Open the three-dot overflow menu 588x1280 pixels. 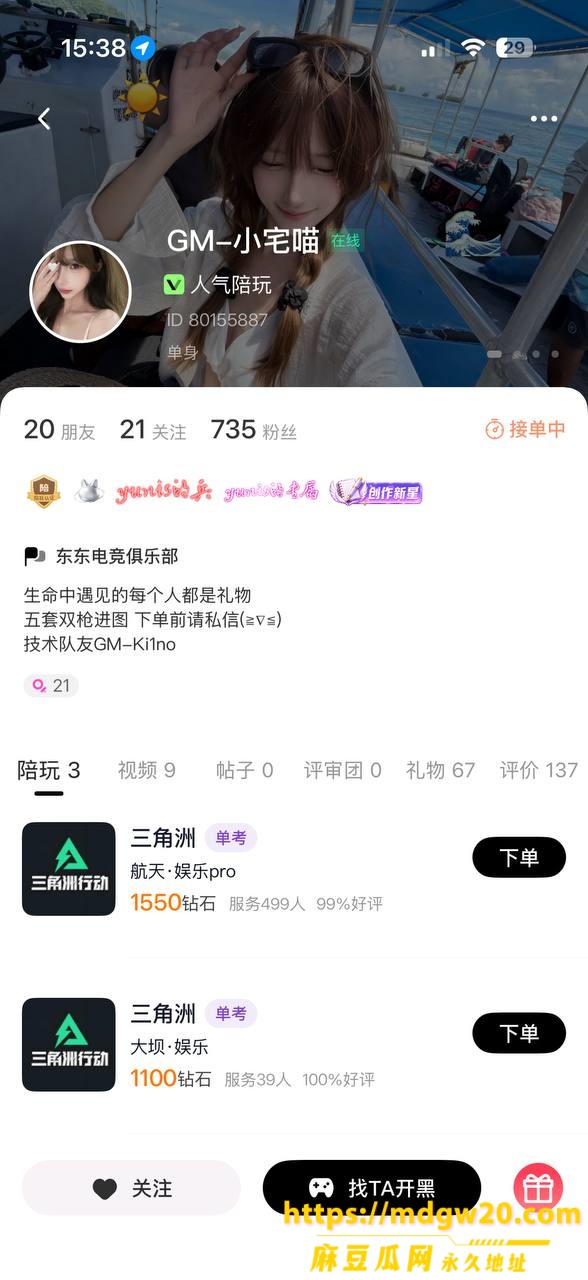click(x=544, y=119)
